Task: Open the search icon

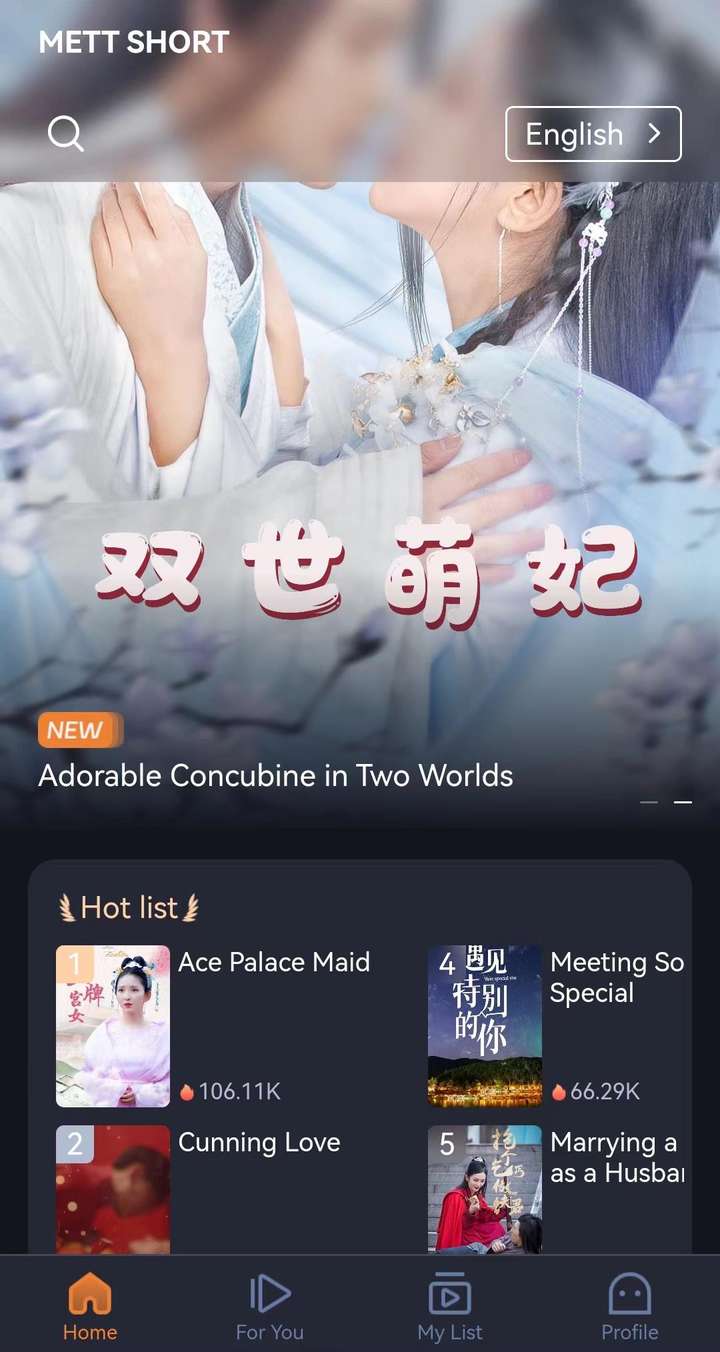Action: (66, 133)
